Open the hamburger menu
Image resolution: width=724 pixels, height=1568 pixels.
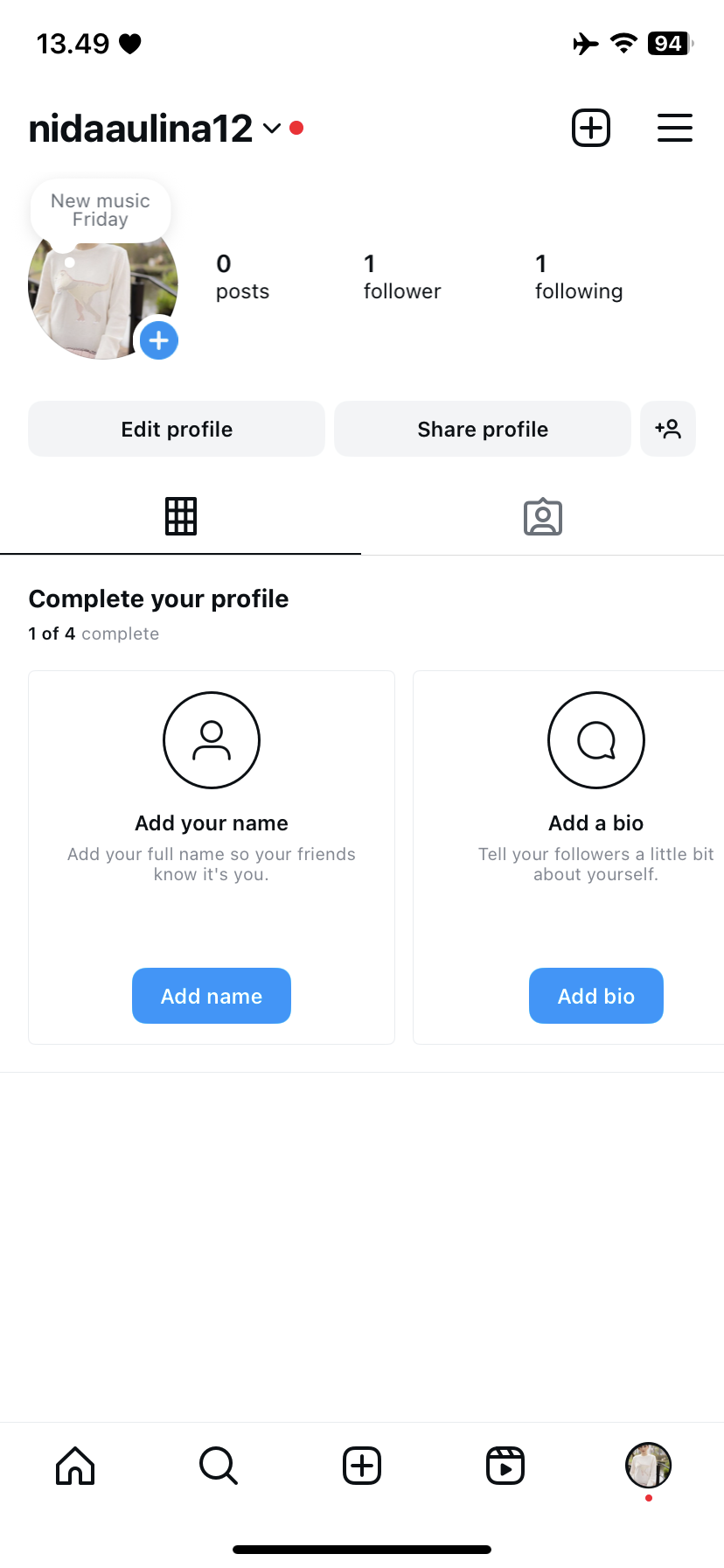pyautogui.click(x=674, y=128)
